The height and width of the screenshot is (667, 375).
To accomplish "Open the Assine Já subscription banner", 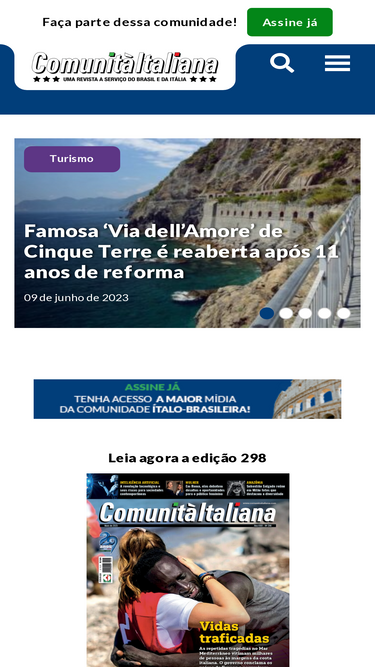I will click(188, 399).
